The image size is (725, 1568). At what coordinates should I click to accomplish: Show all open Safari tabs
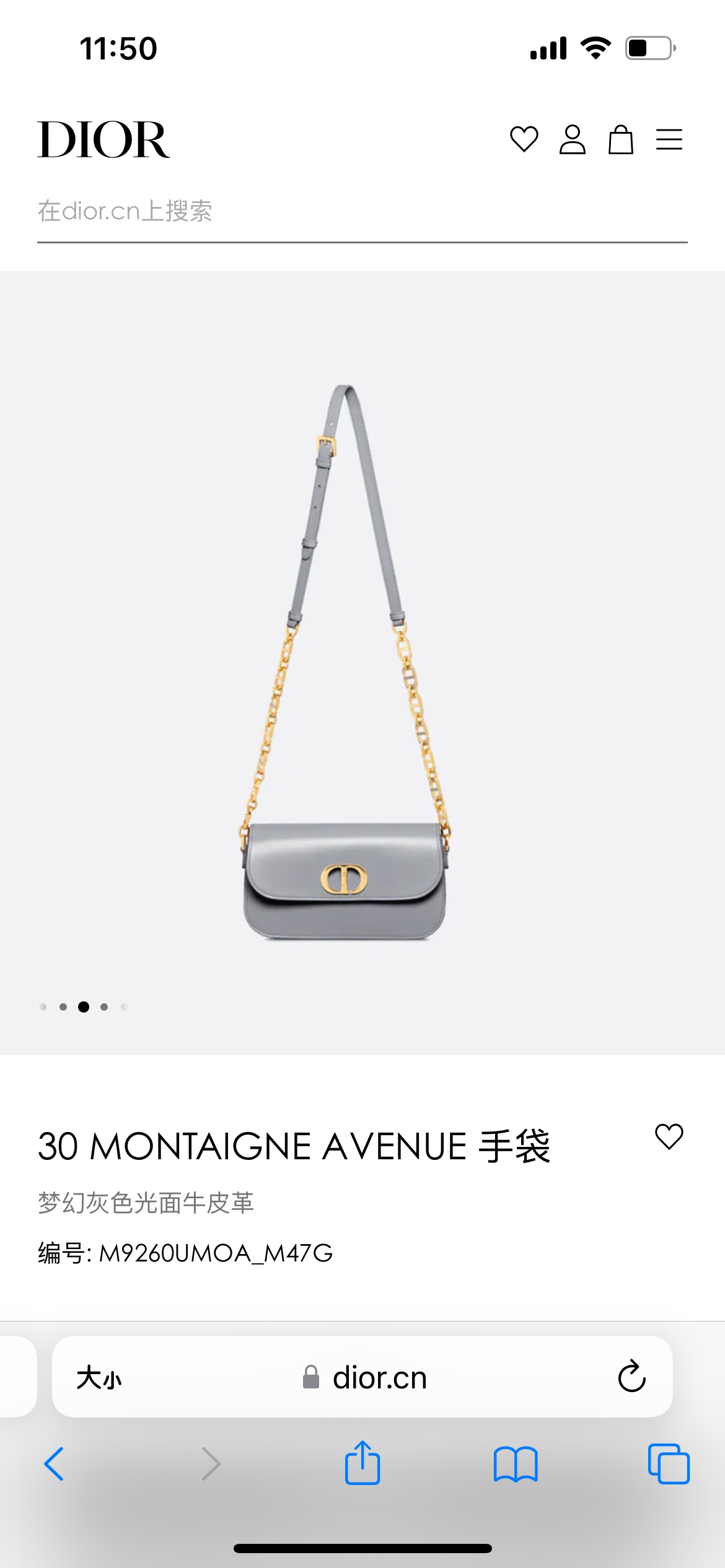tap(669, 1464)
